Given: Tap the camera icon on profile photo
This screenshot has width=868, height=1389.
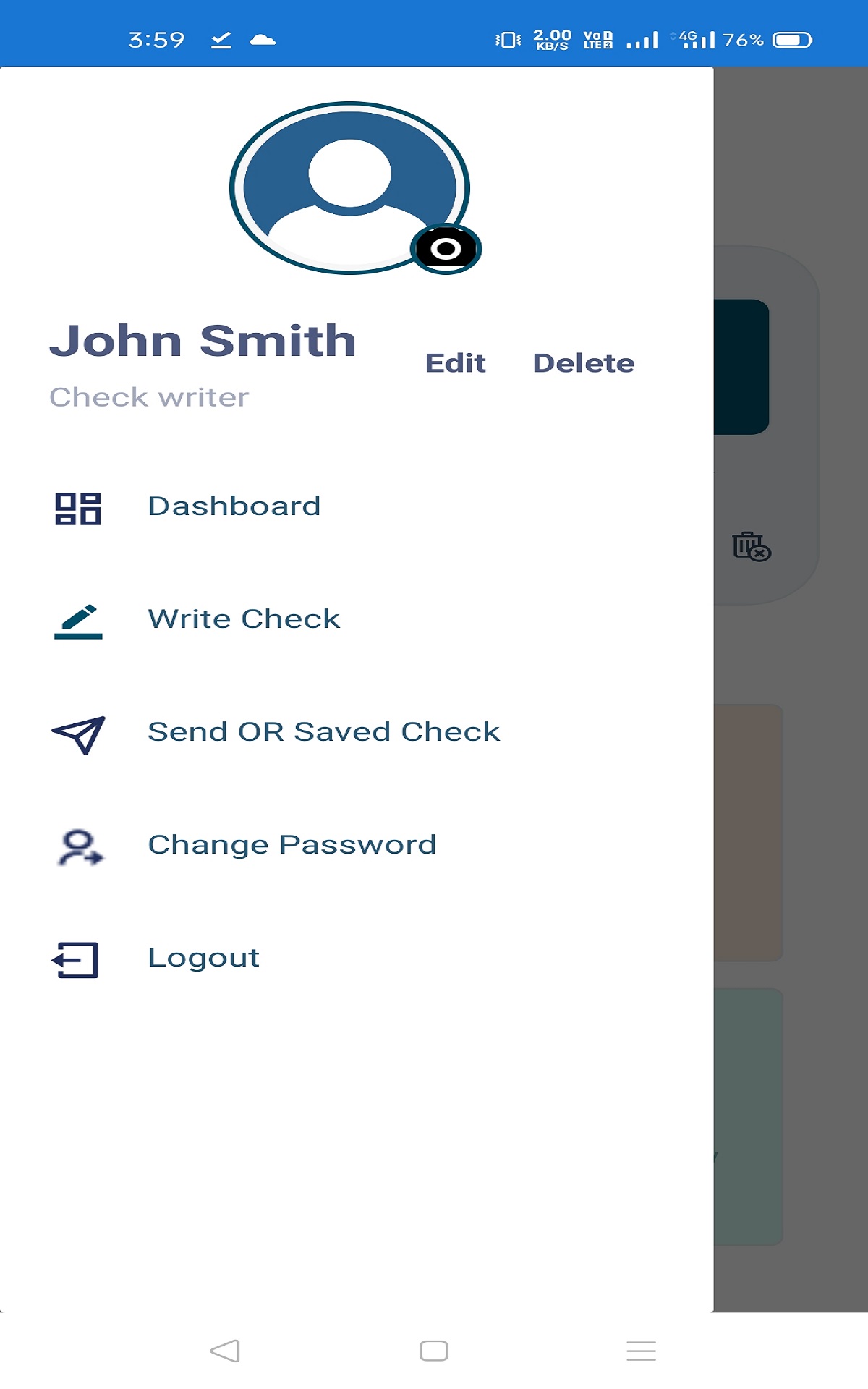Looking at the screenshot, I should pos(446,250).
